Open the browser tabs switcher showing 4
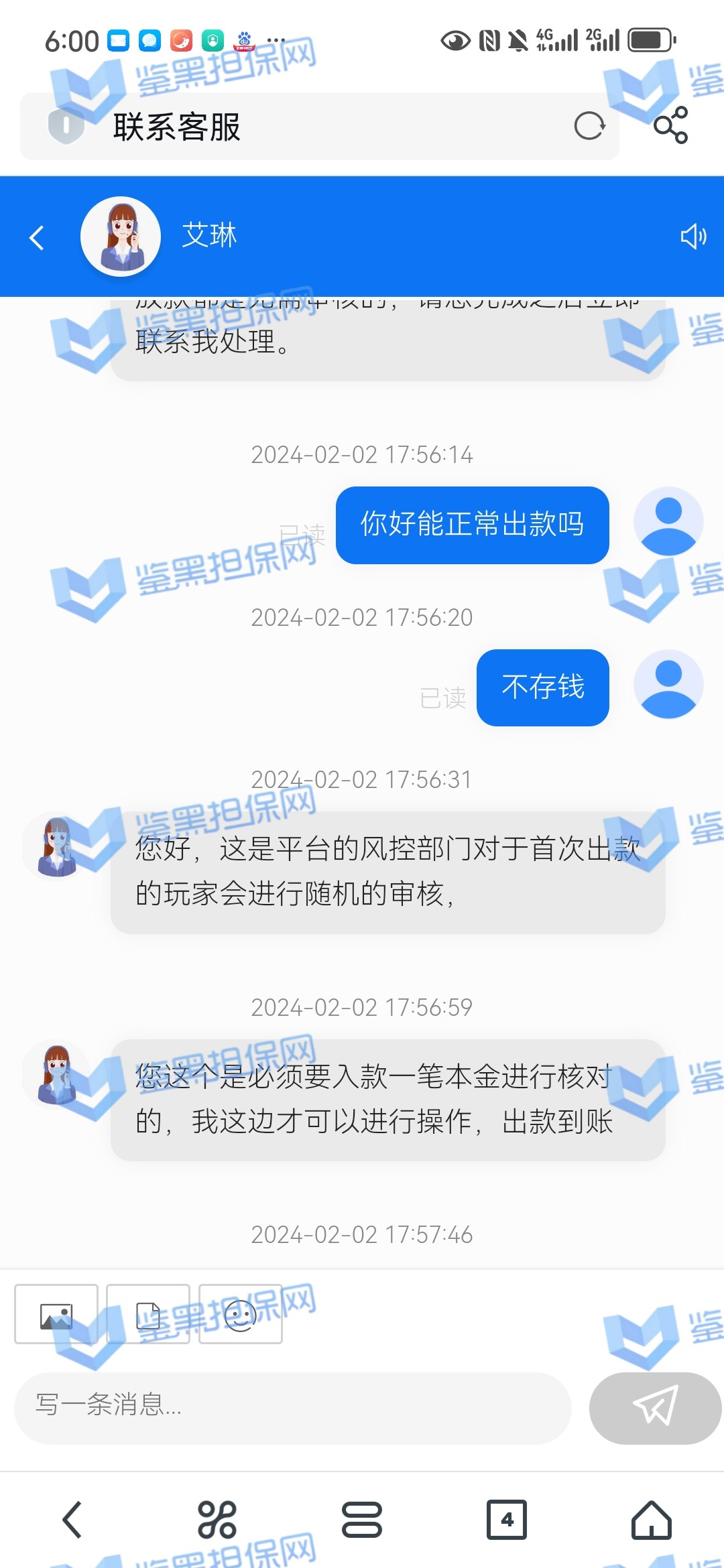The image size is (724, 1568). (507, 1520)
